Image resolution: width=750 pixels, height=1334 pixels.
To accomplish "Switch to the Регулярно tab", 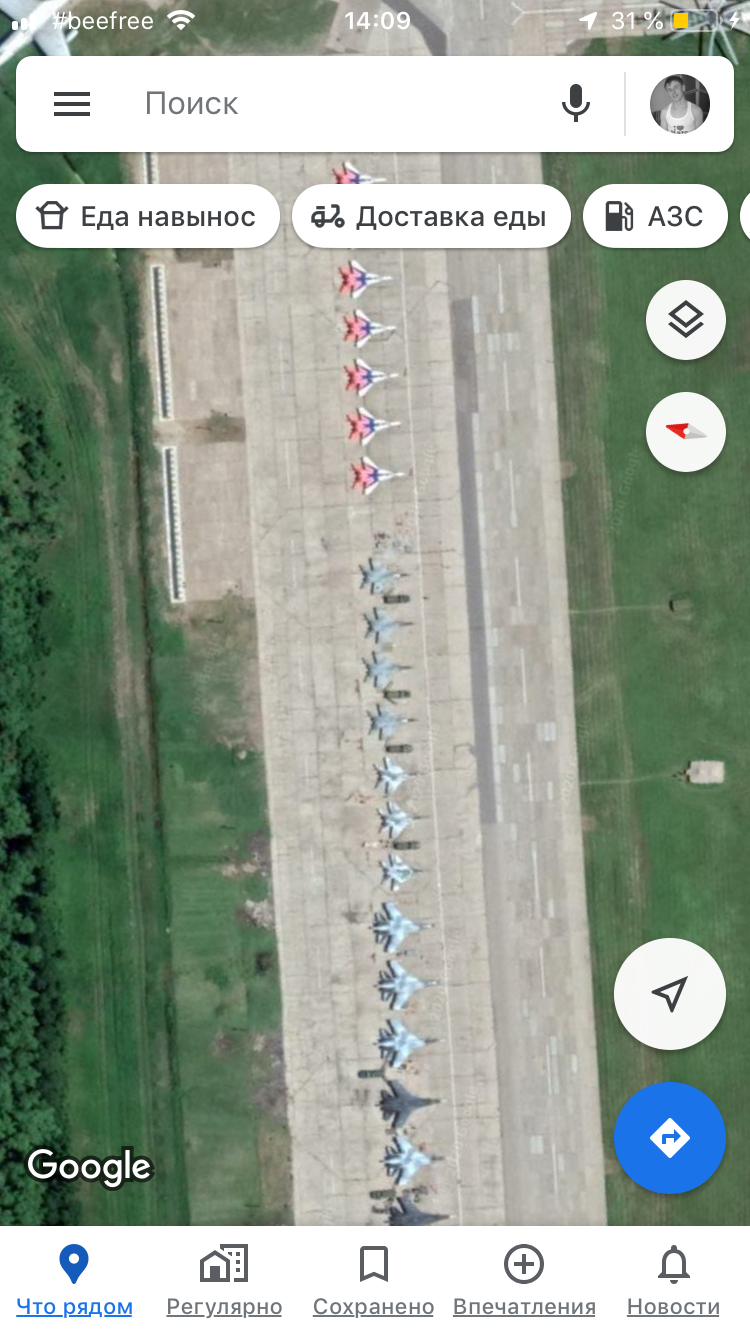I will (224, 1280).
